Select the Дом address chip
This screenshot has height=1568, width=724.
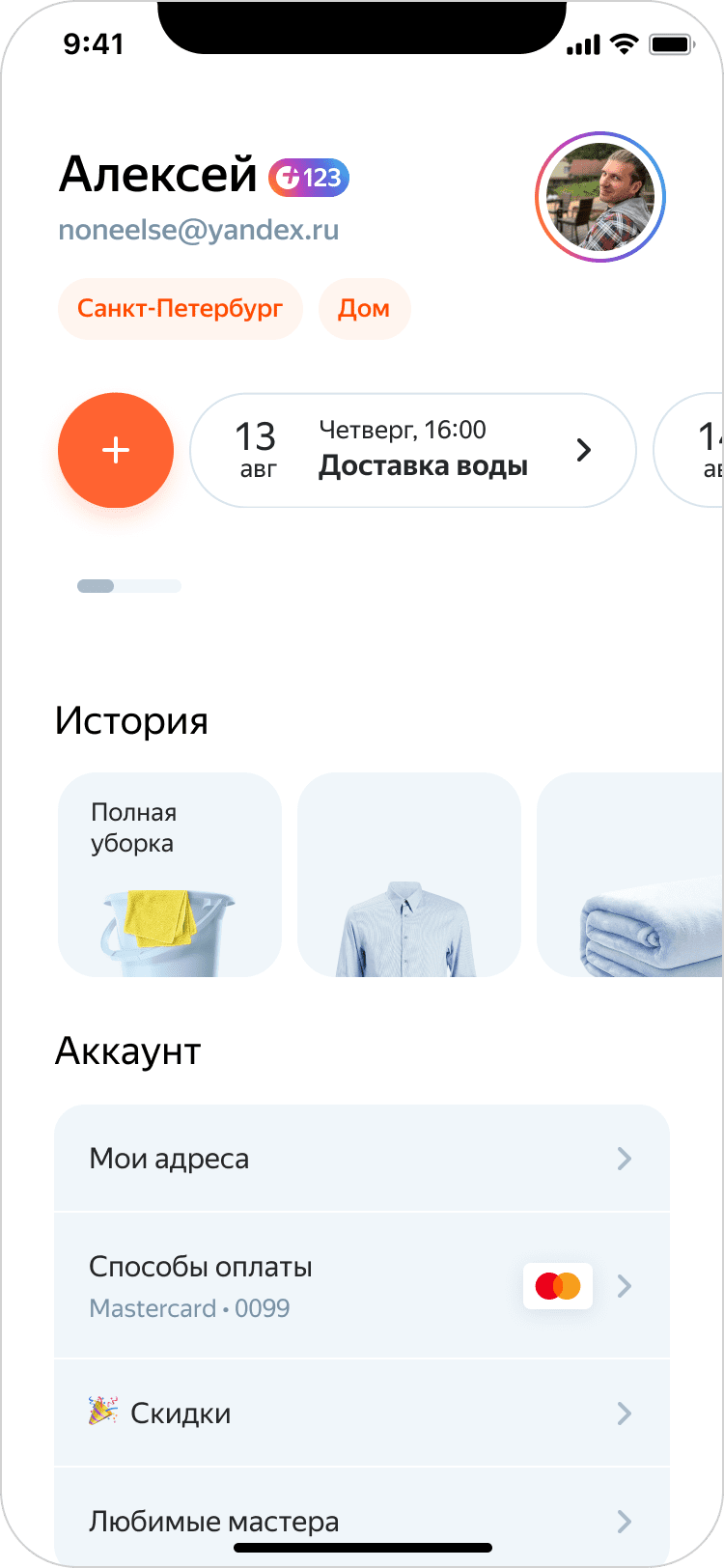(364, 309)
